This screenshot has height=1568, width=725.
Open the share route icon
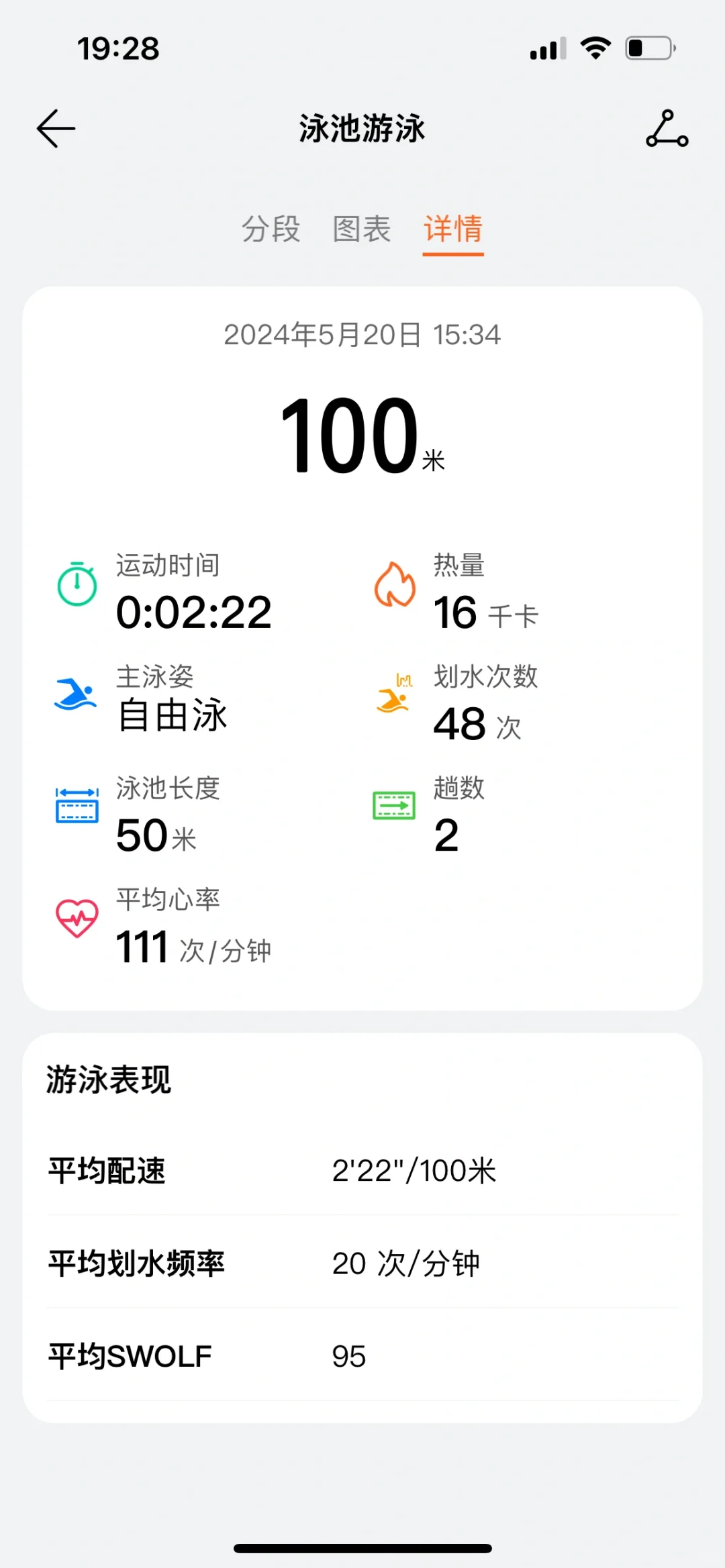[667, 128]
